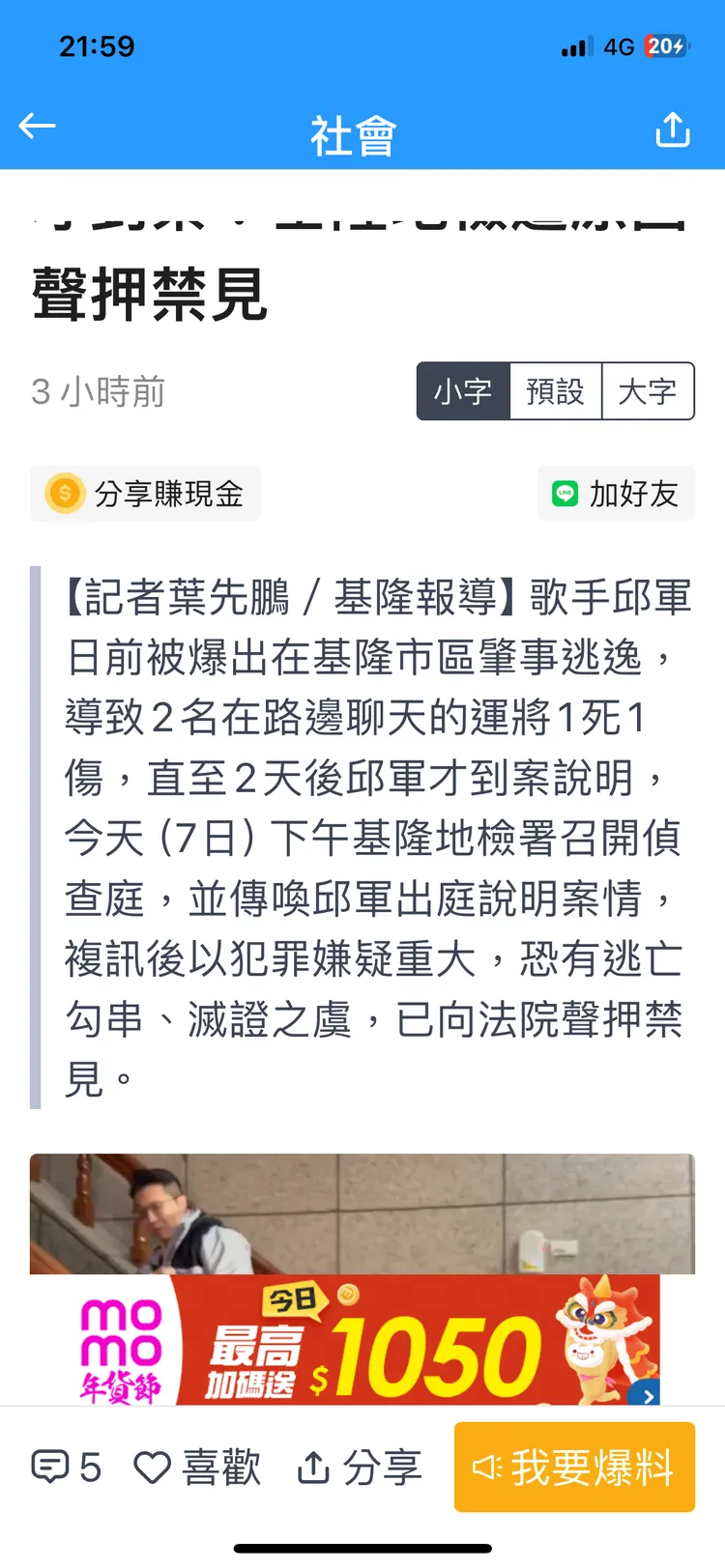Image resolution: width=725 pixels, height=1568 pixels.
Task: Tap 分享賺現金 to share and earn cash
Action: (x=145, y=494)
